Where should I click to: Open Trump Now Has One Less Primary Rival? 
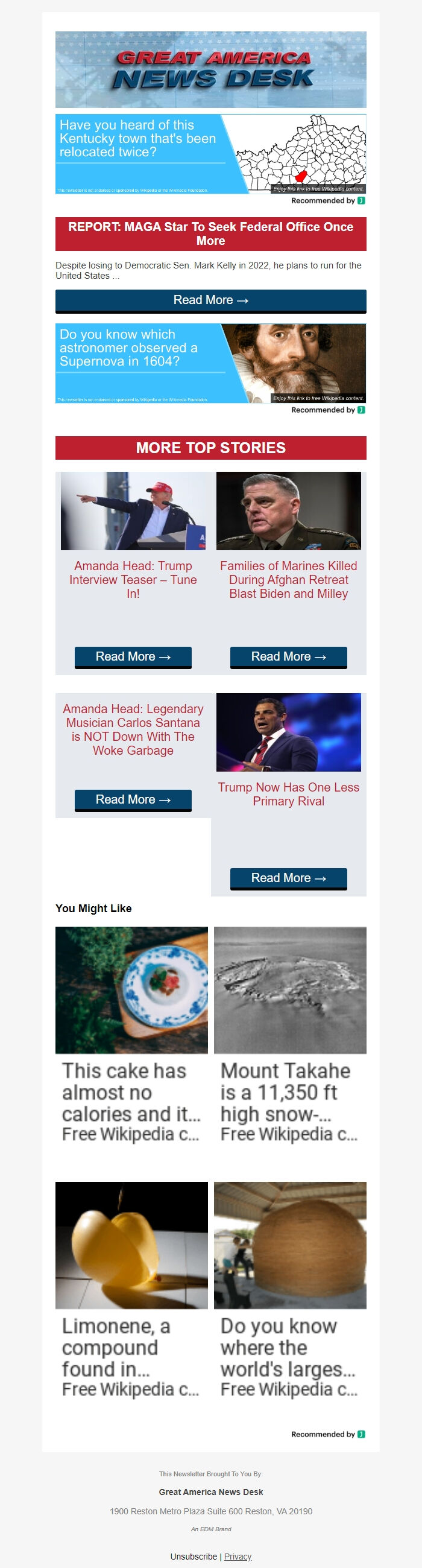pyautogui.click(x=288, y=794)
